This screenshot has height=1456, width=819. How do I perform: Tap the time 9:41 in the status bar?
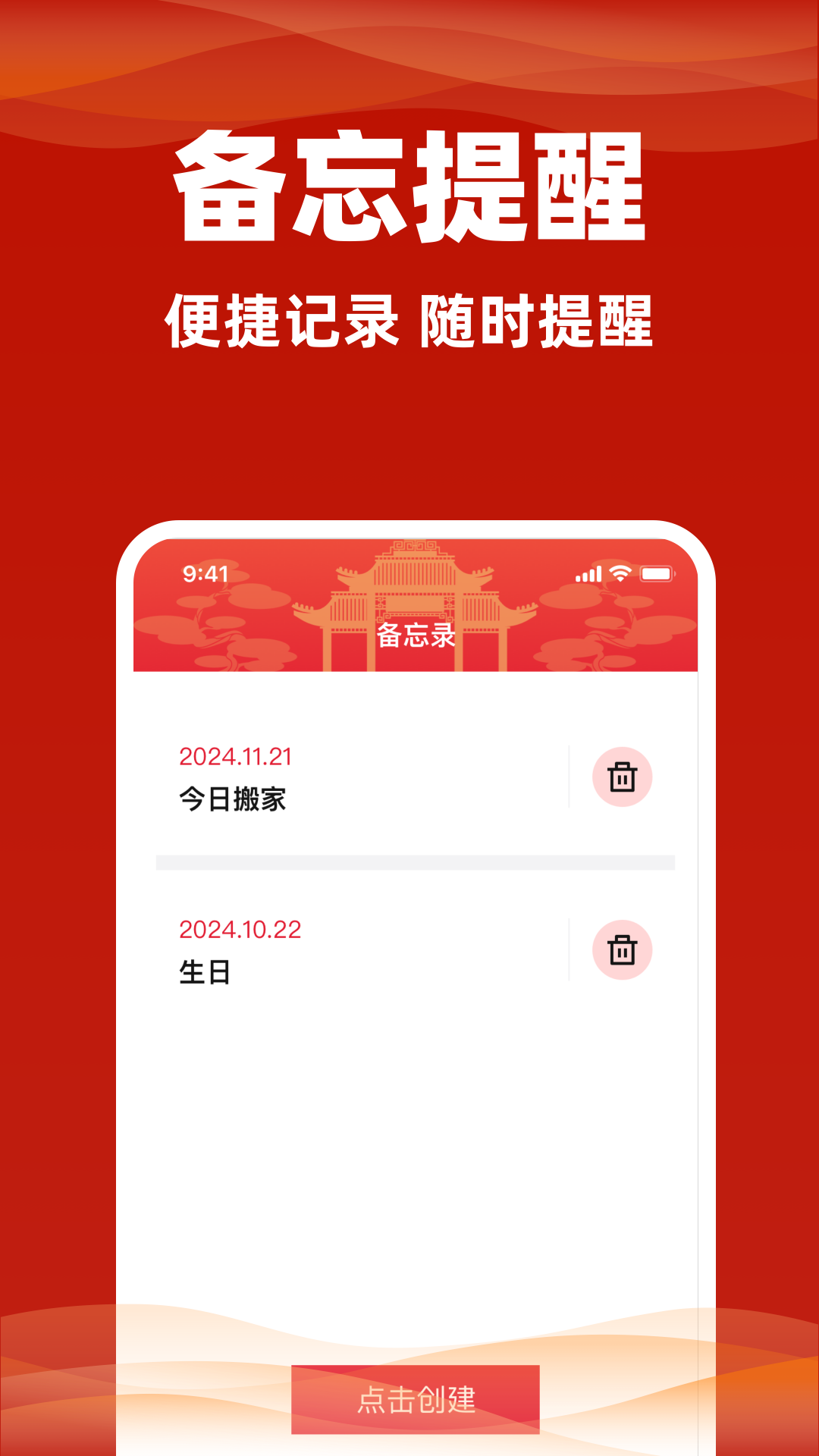(205, 574)
